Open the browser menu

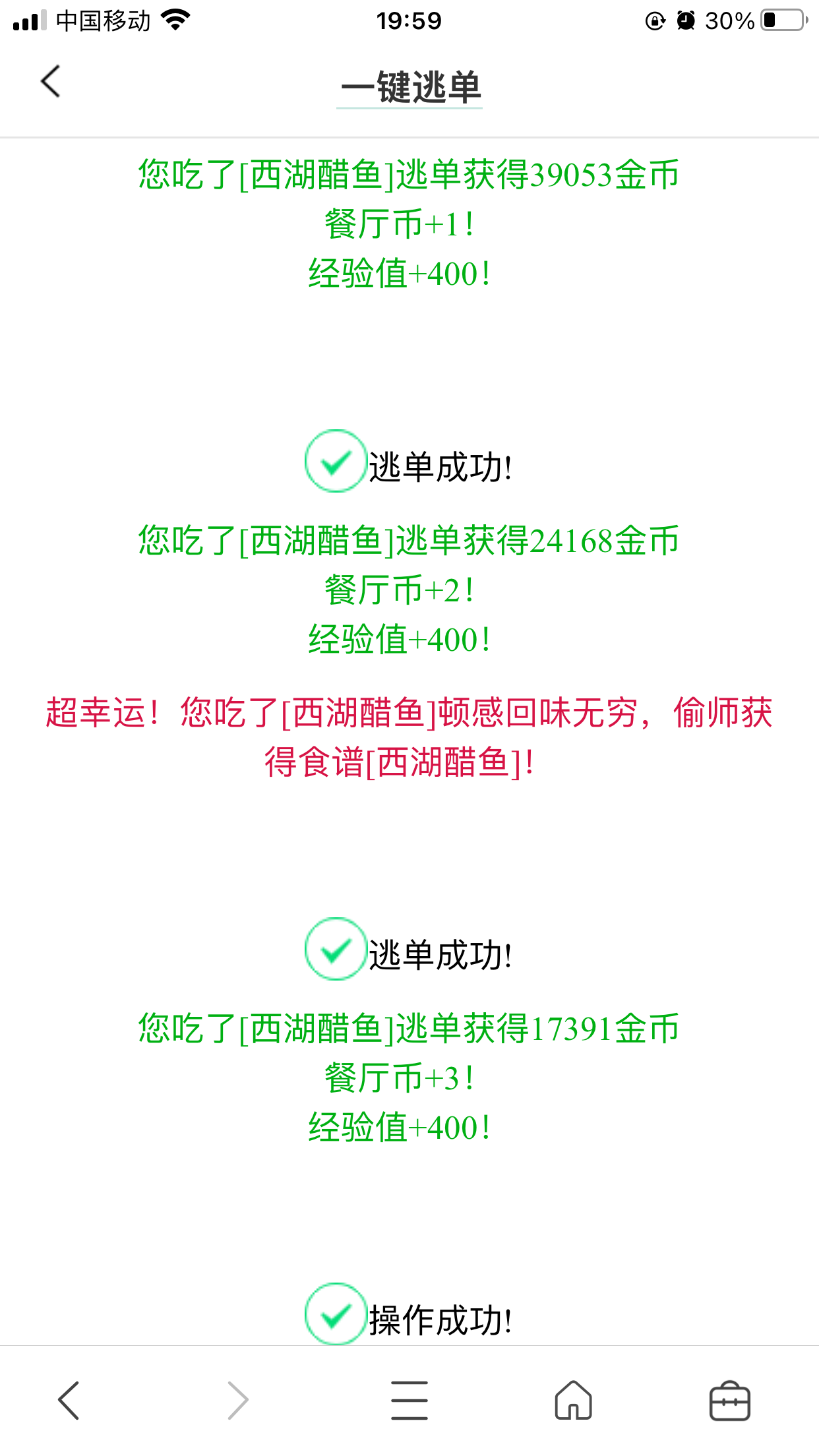pos(409,1400)
